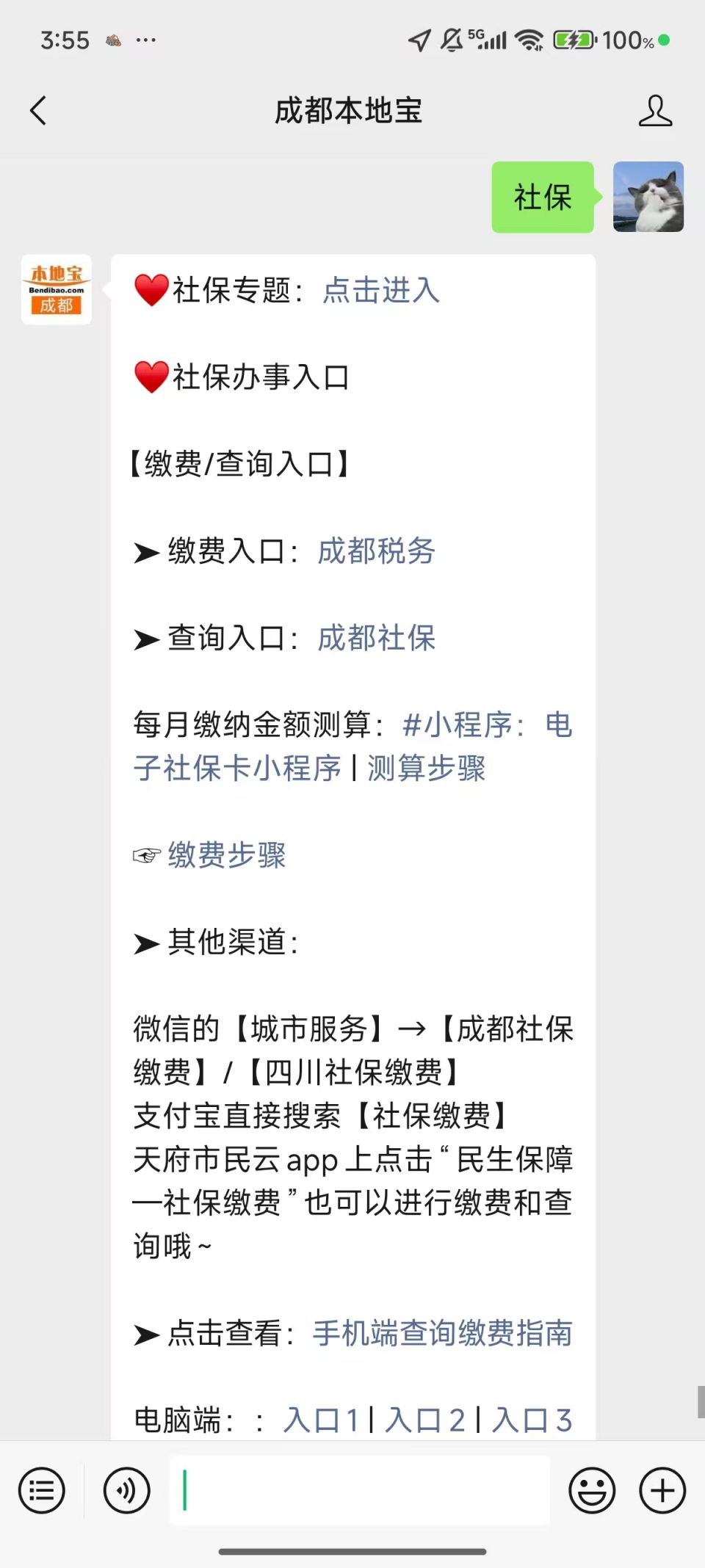
Task: Open the 入口3 desktop link
Action: pos(532,1420)
